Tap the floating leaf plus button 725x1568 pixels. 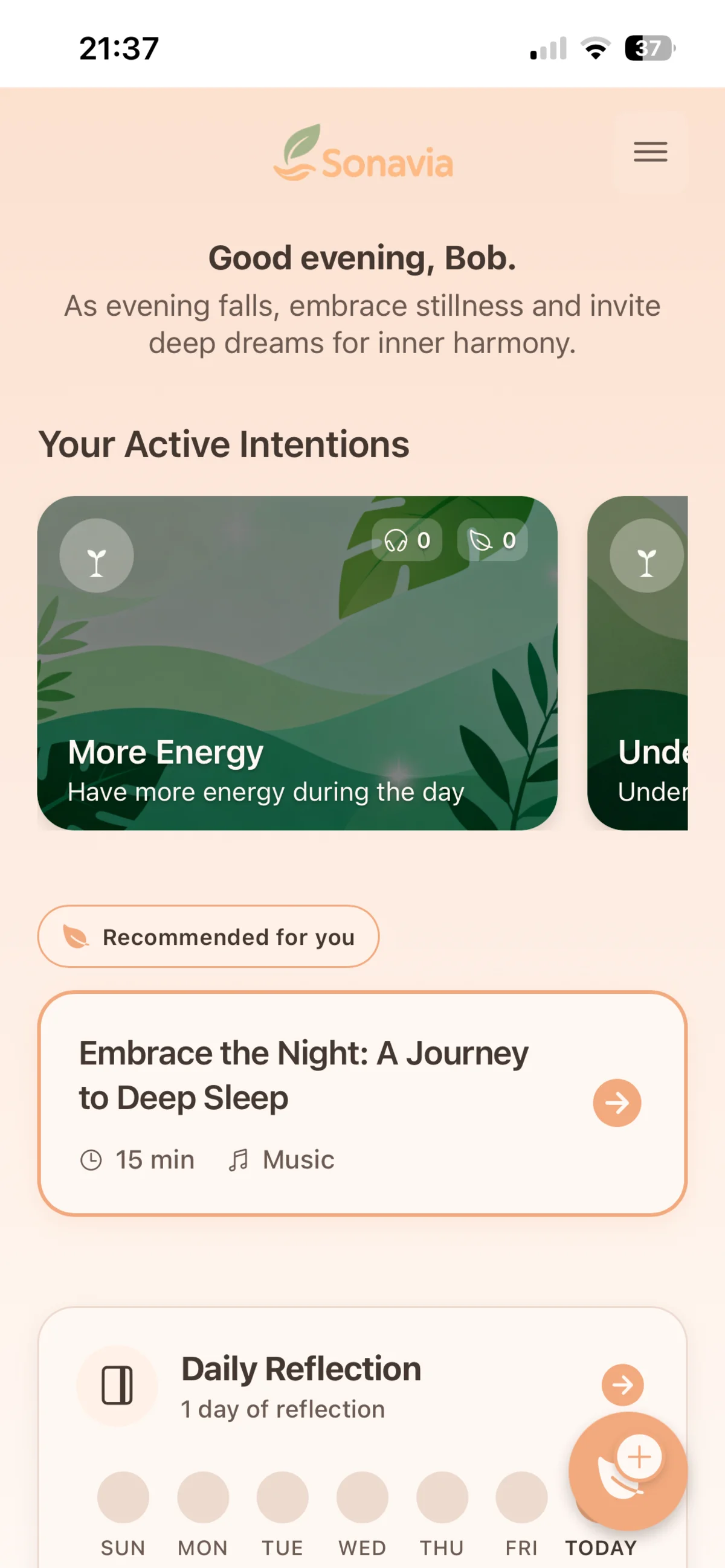click(628, 1471)
